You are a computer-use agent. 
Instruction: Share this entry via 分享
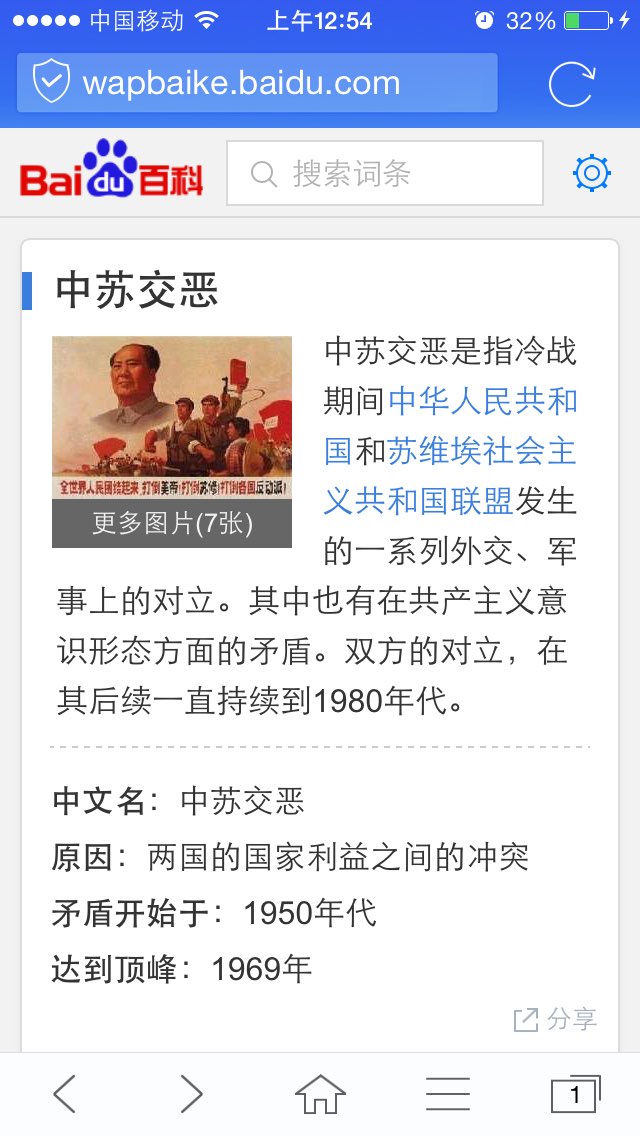(556, 1019)
